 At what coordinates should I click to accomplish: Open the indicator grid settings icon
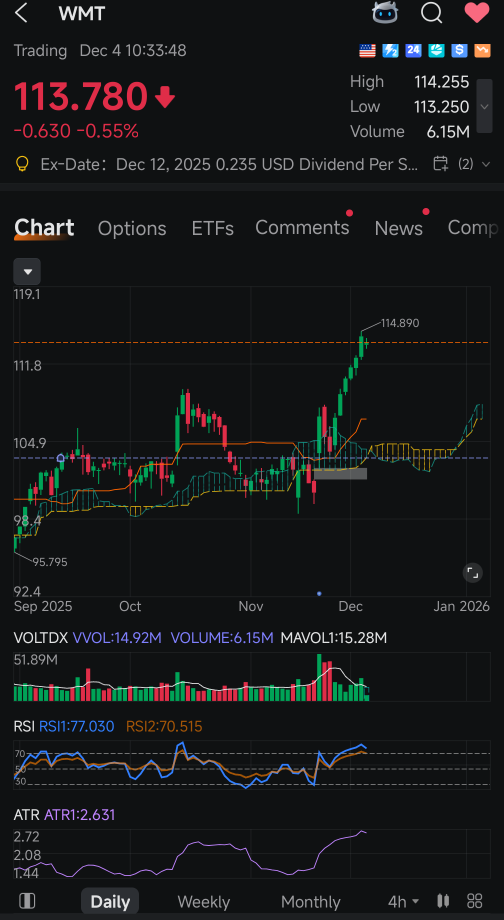tap(474, 901)
